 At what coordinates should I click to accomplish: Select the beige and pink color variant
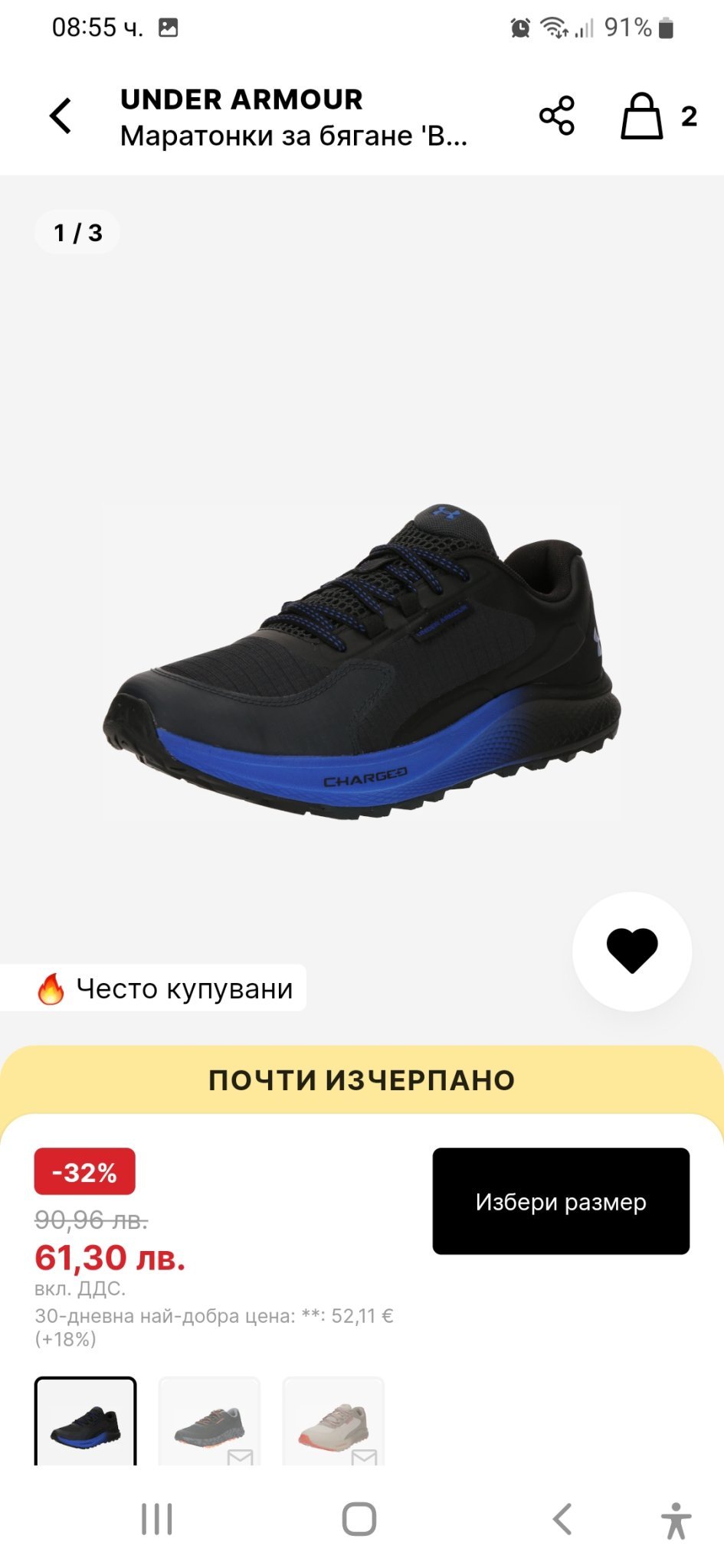[333, 1423]
